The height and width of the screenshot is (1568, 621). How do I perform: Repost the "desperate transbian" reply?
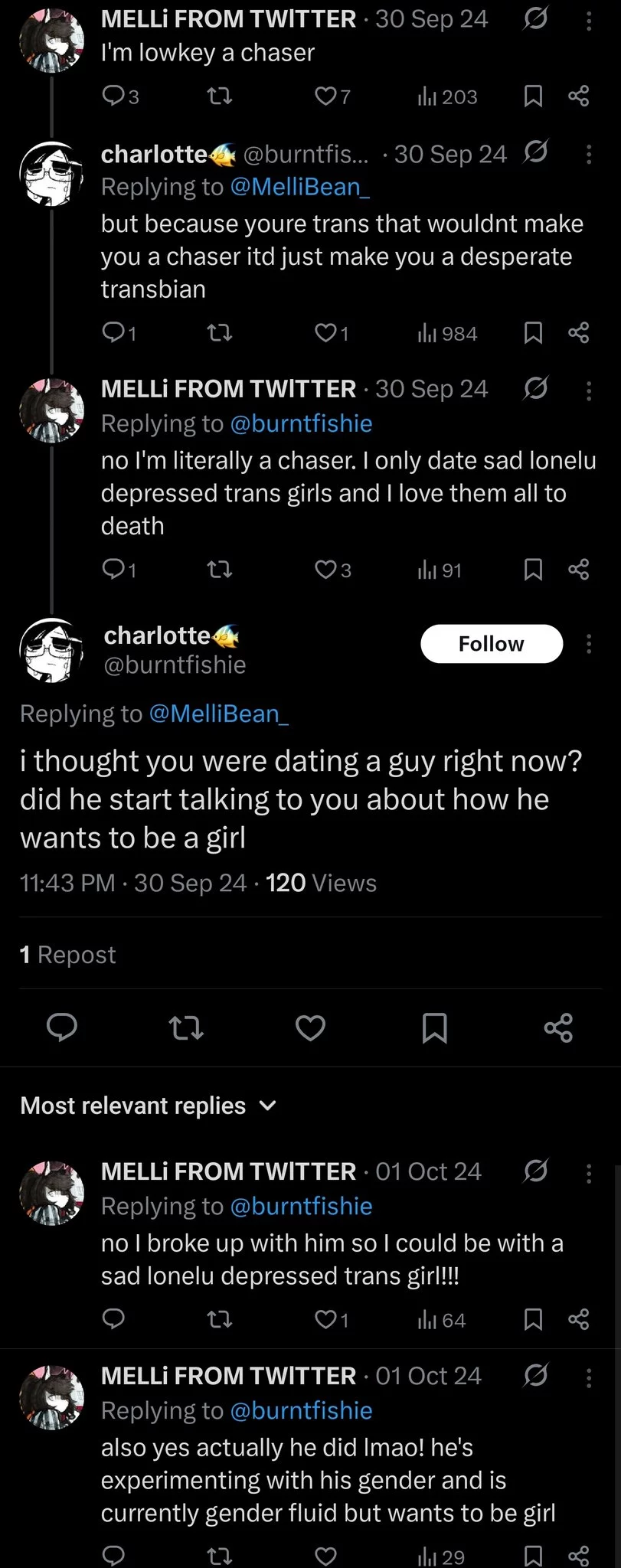(x=221, y=333)
